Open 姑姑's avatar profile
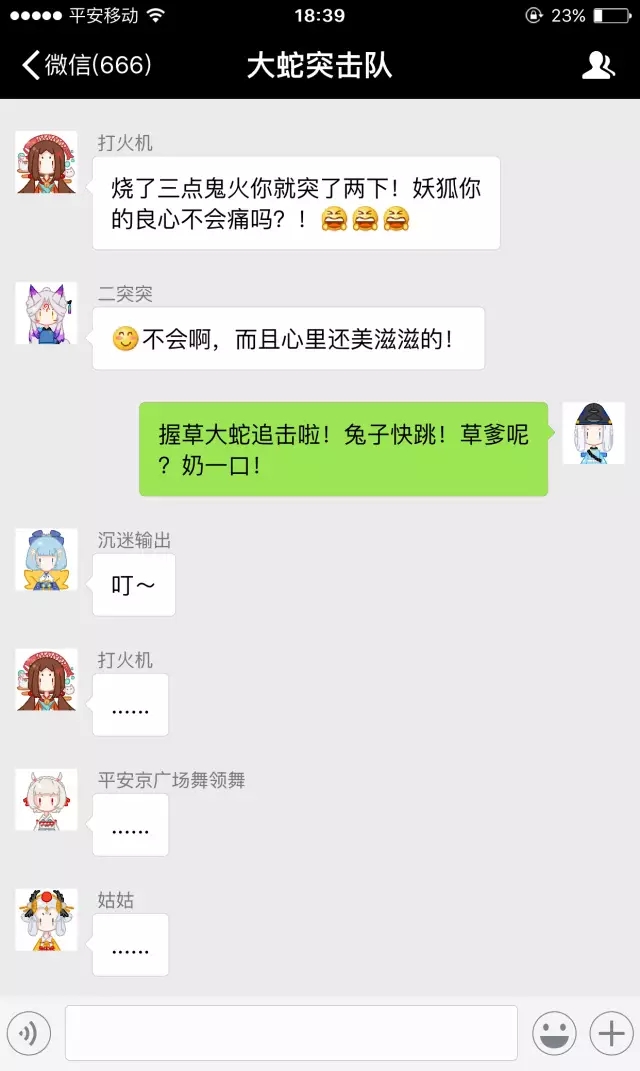Screen dimensions: 640x1071 46,920
